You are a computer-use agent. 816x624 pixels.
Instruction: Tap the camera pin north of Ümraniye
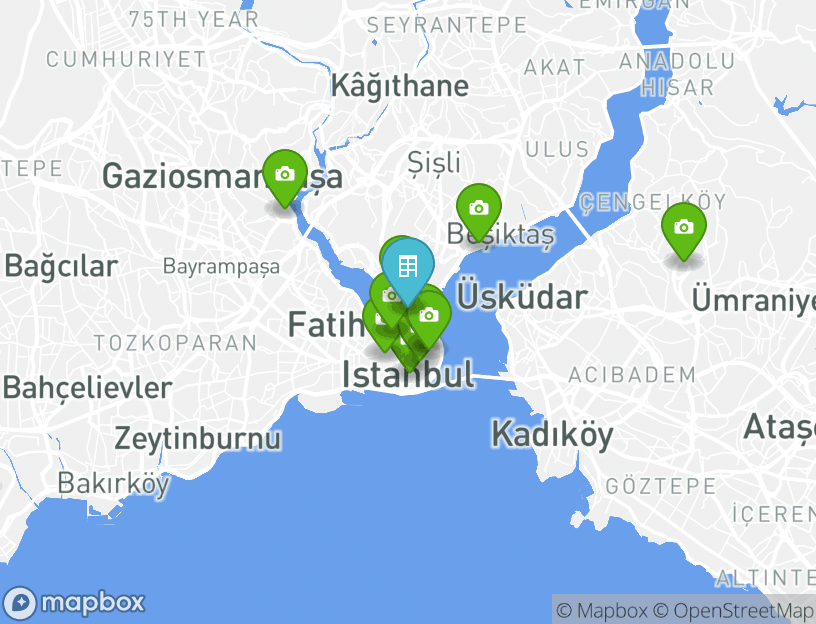(683, 228)
